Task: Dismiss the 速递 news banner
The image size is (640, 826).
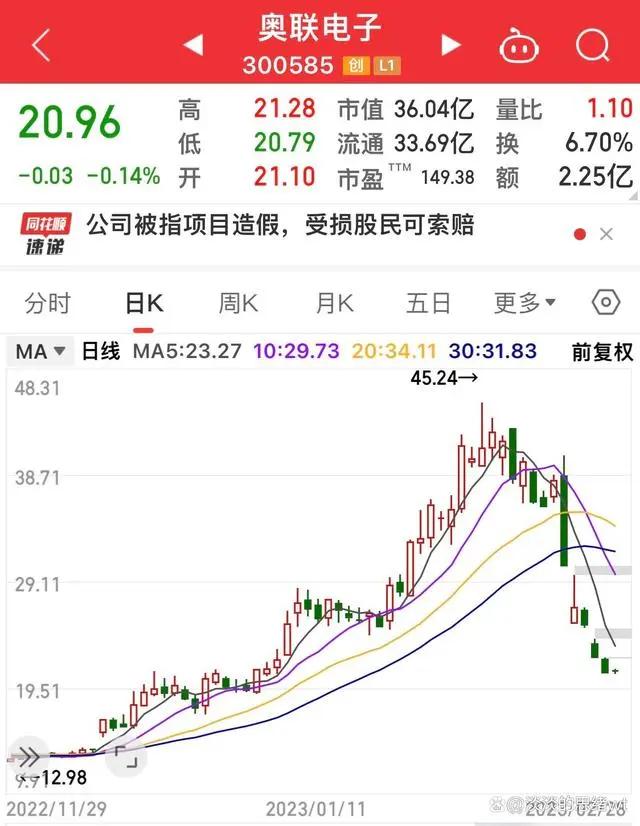Action: (606, 234)
